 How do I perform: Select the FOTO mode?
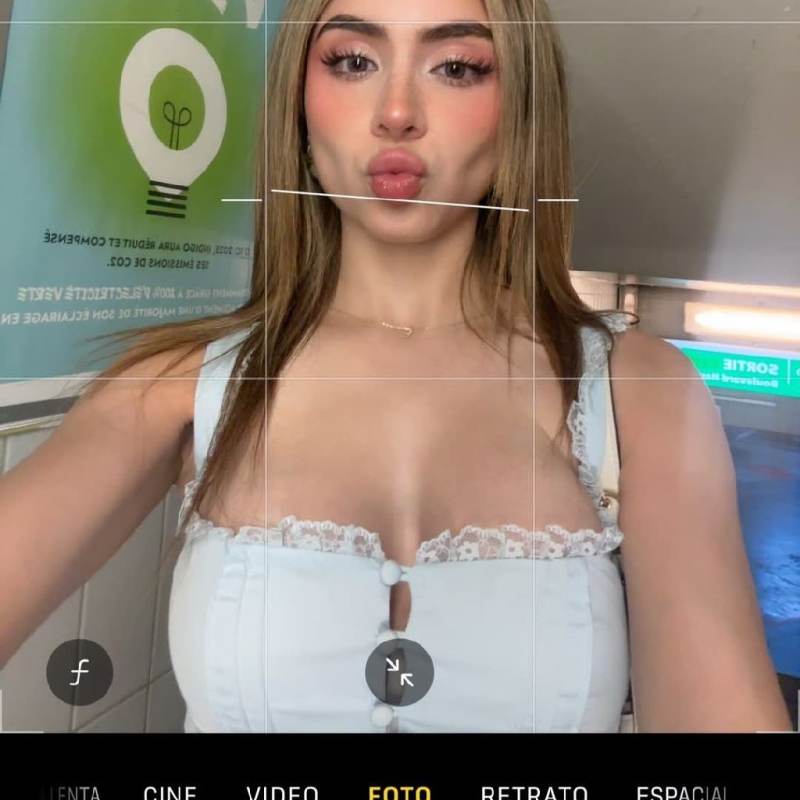[399, 793]
